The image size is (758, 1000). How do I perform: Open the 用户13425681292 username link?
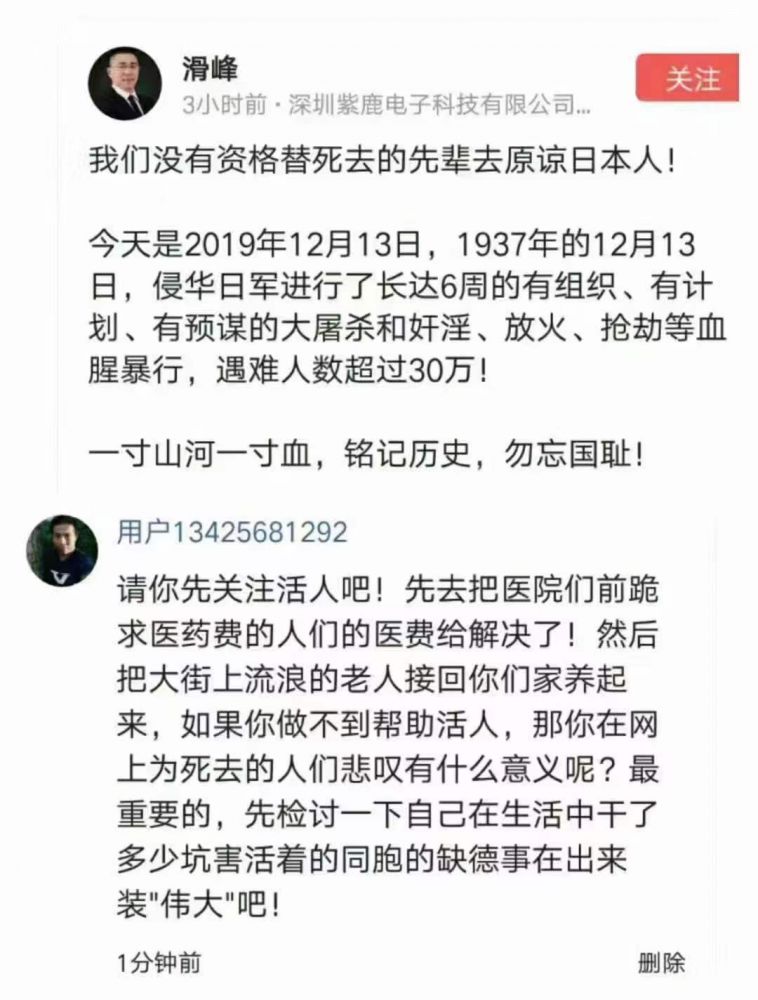[231, 532]
